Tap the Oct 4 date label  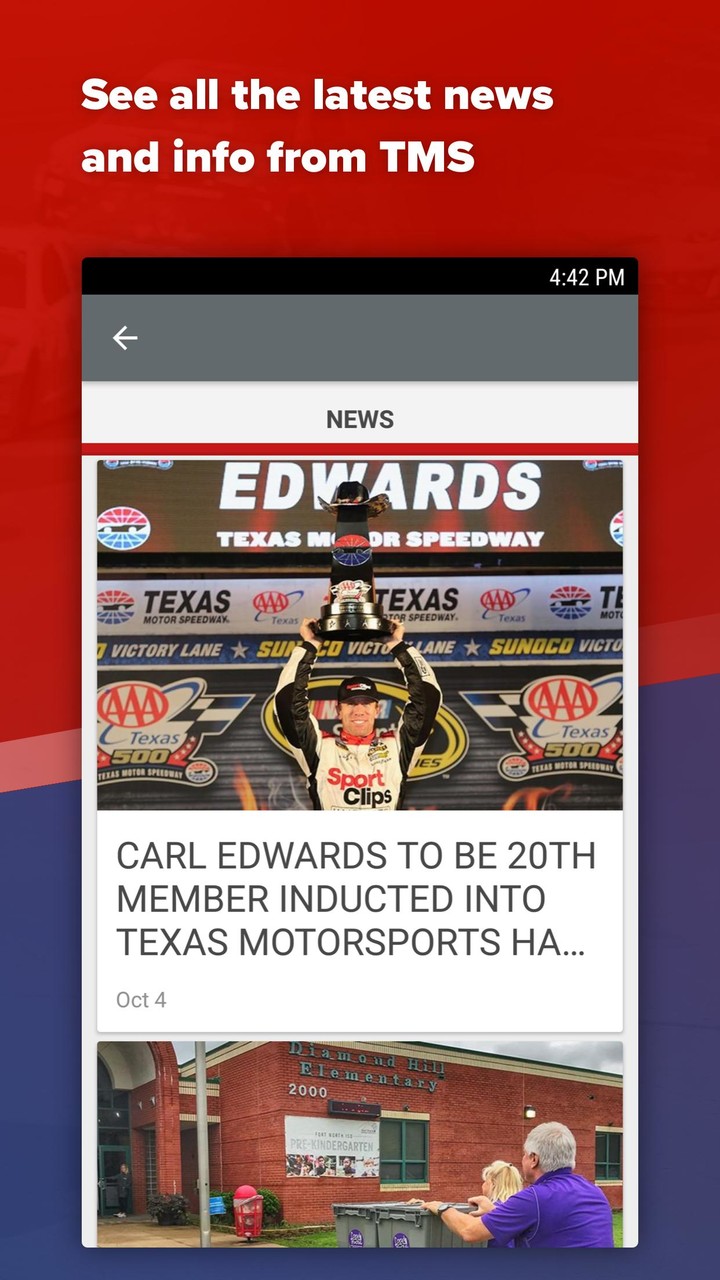[141, 999]
